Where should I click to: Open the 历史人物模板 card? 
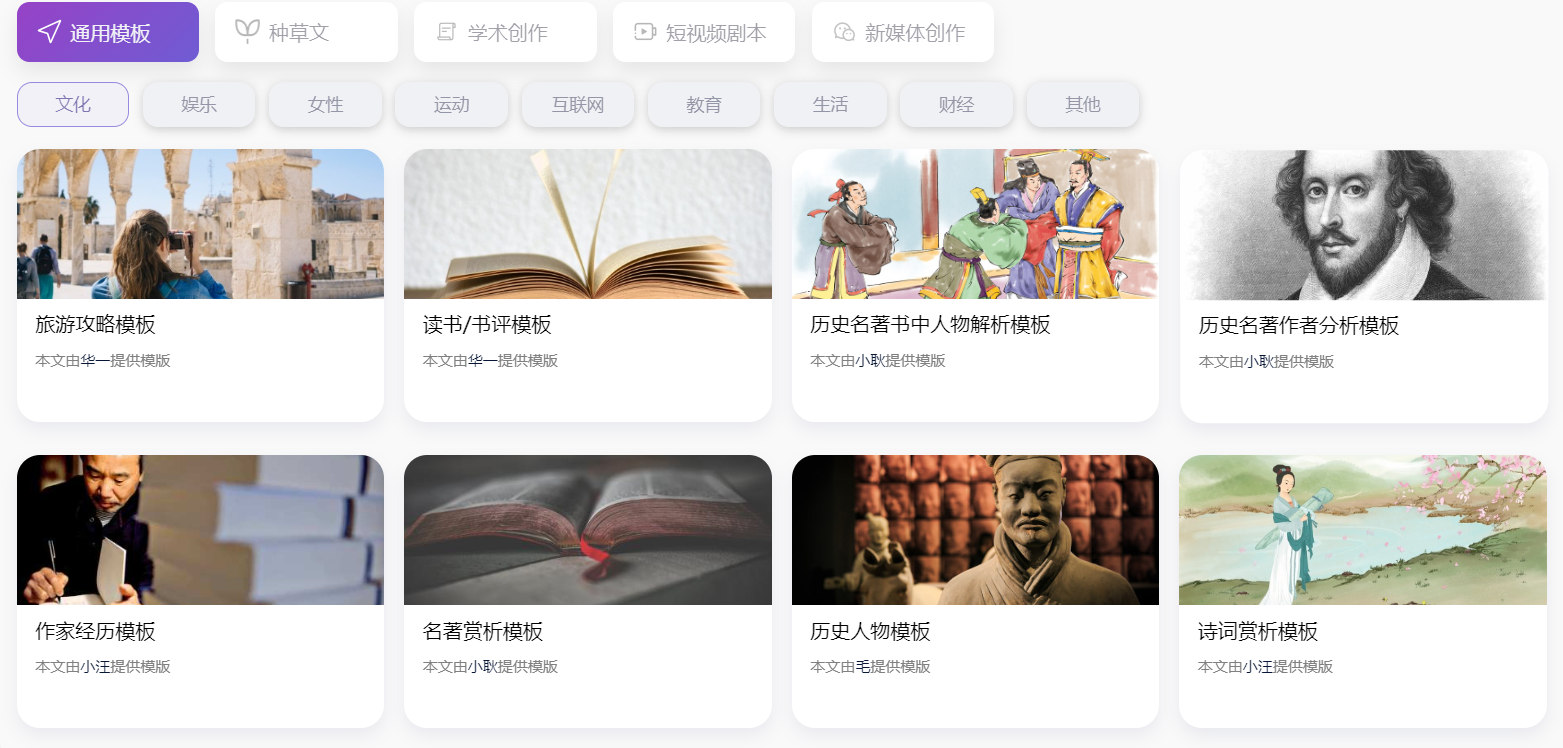coord(975,590)
